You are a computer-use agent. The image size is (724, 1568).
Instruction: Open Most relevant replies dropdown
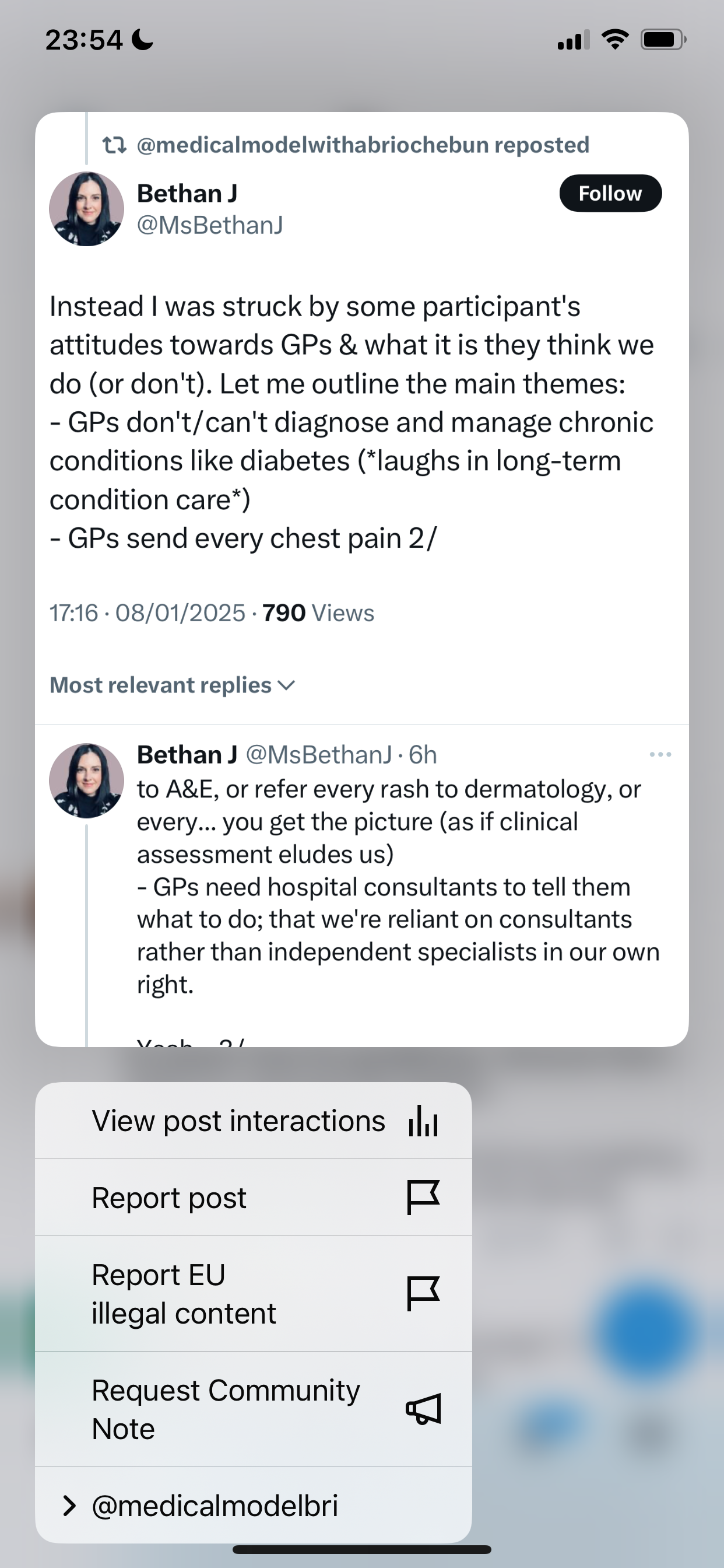172,685
